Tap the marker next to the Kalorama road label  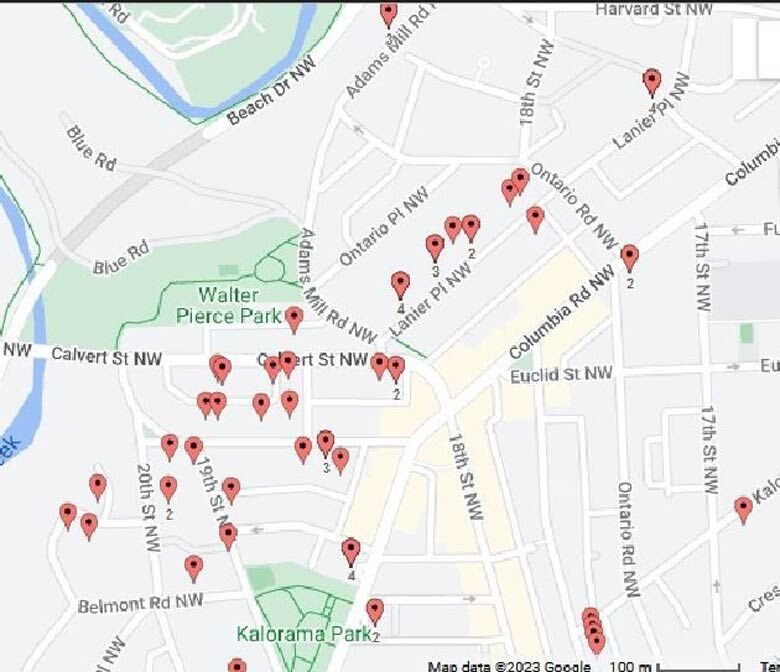tap(743, 509)
